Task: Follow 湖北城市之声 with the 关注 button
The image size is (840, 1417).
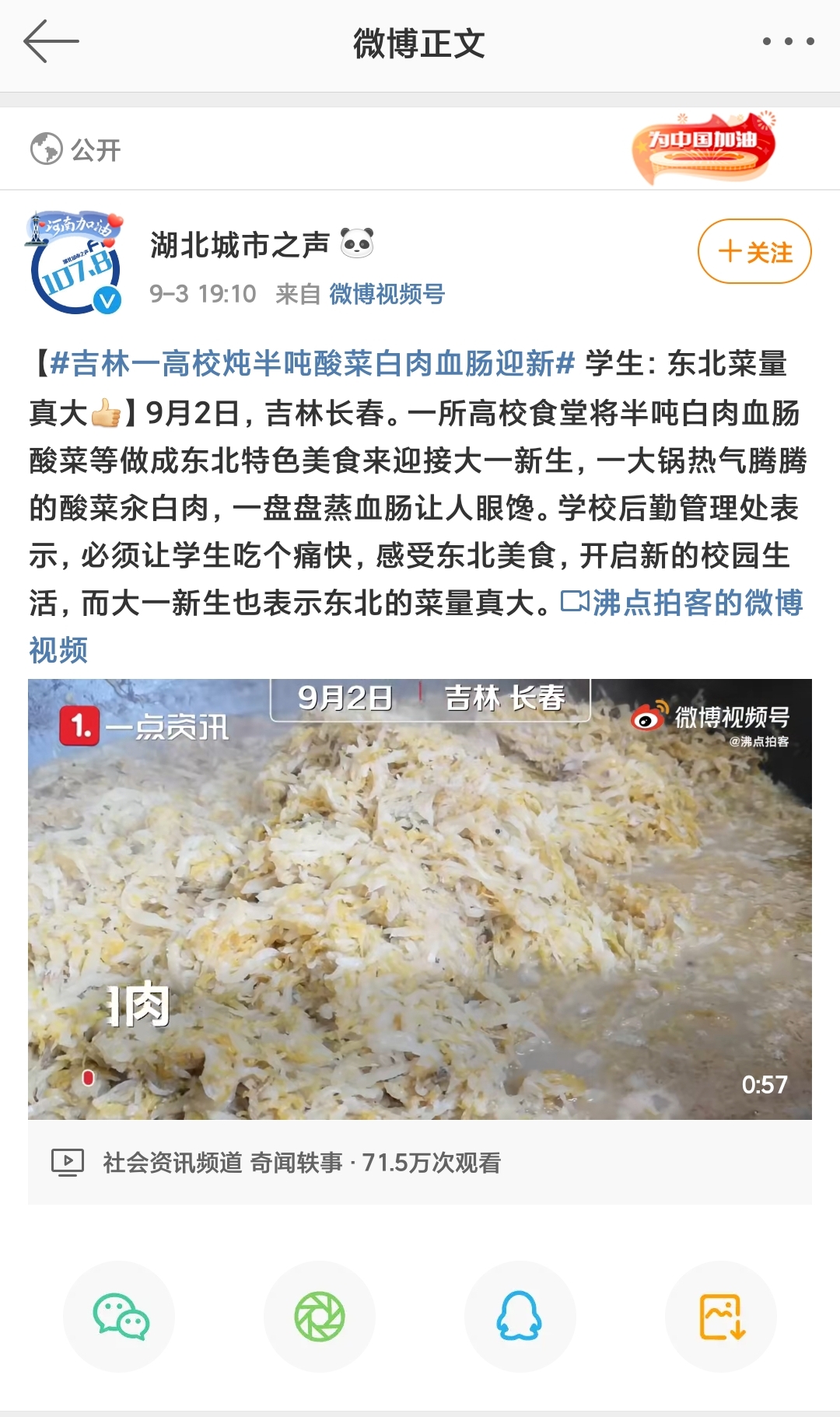Action: [754, 252]
